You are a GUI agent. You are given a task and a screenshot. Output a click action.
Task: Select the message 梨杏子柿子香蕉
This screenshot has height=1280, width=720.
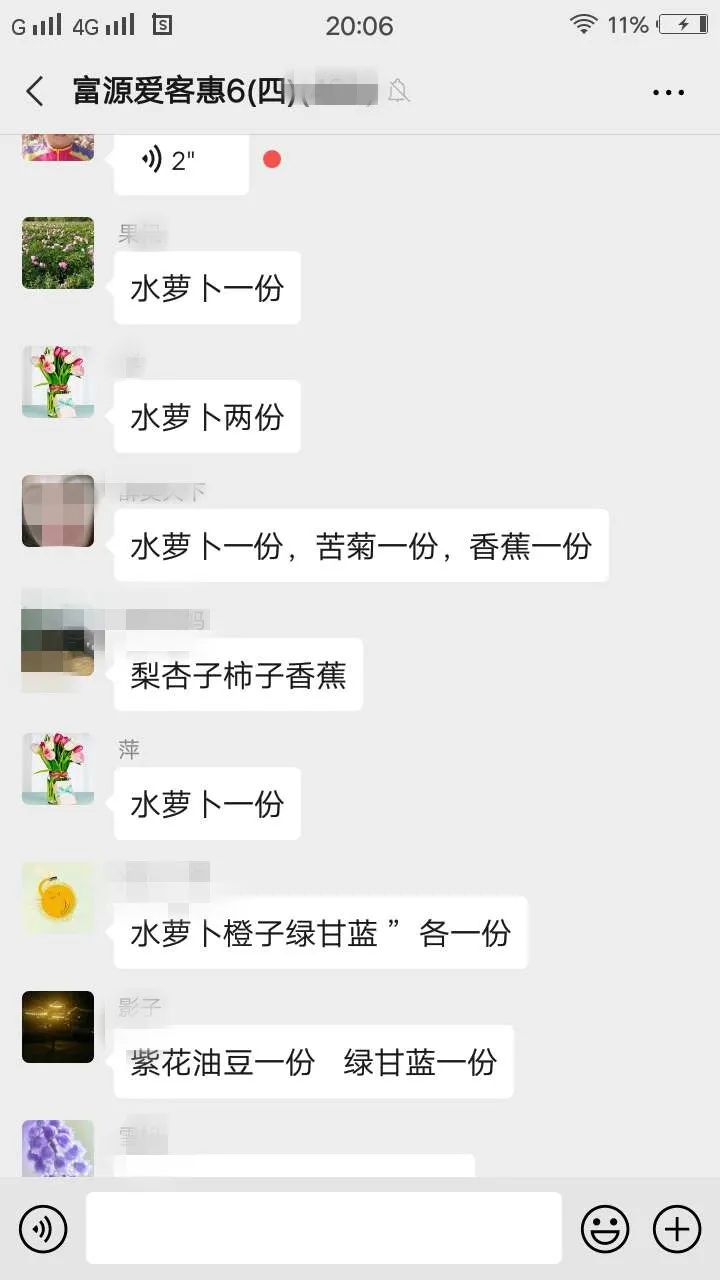(237, 675)
